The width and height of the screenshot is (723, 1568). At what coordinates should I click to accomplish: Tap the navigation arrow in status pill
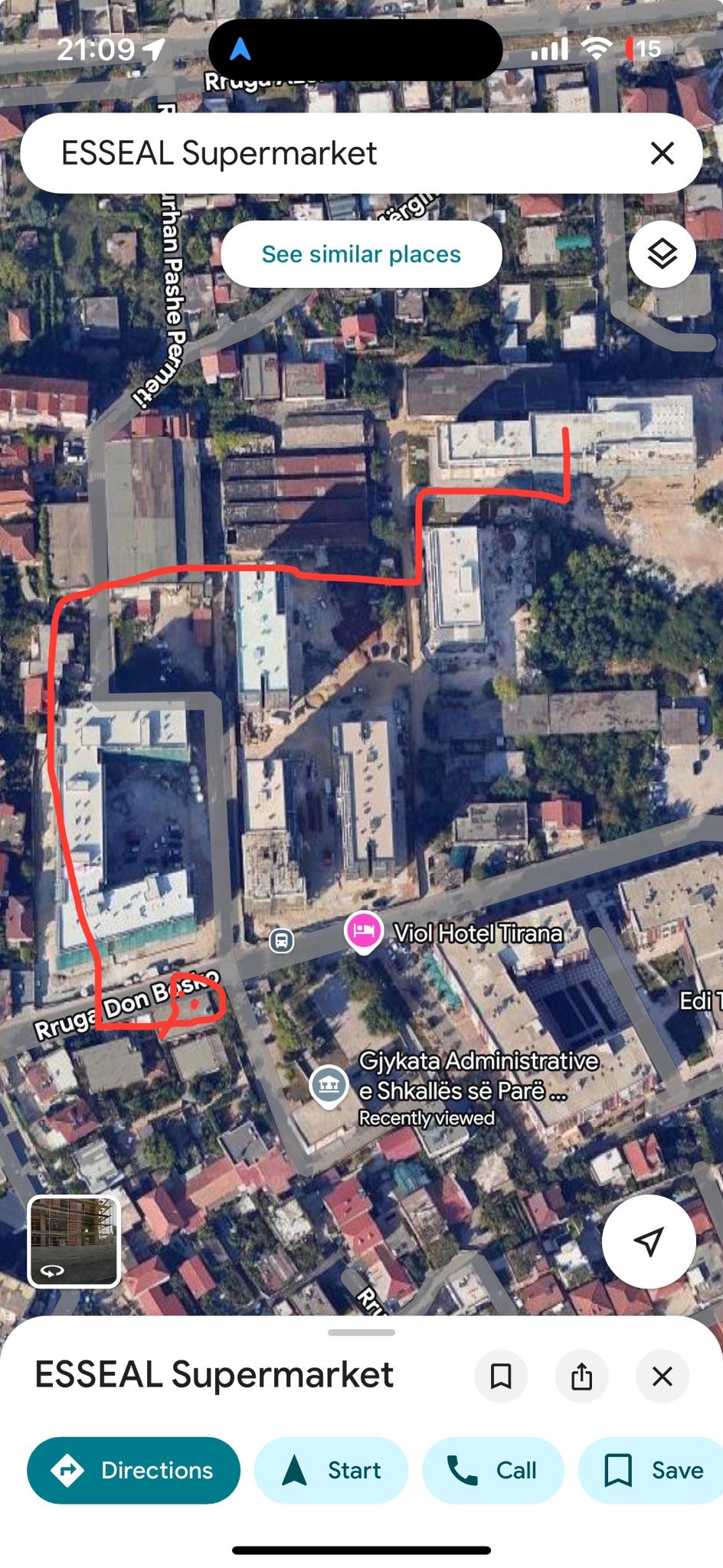(x=240, y=50)
